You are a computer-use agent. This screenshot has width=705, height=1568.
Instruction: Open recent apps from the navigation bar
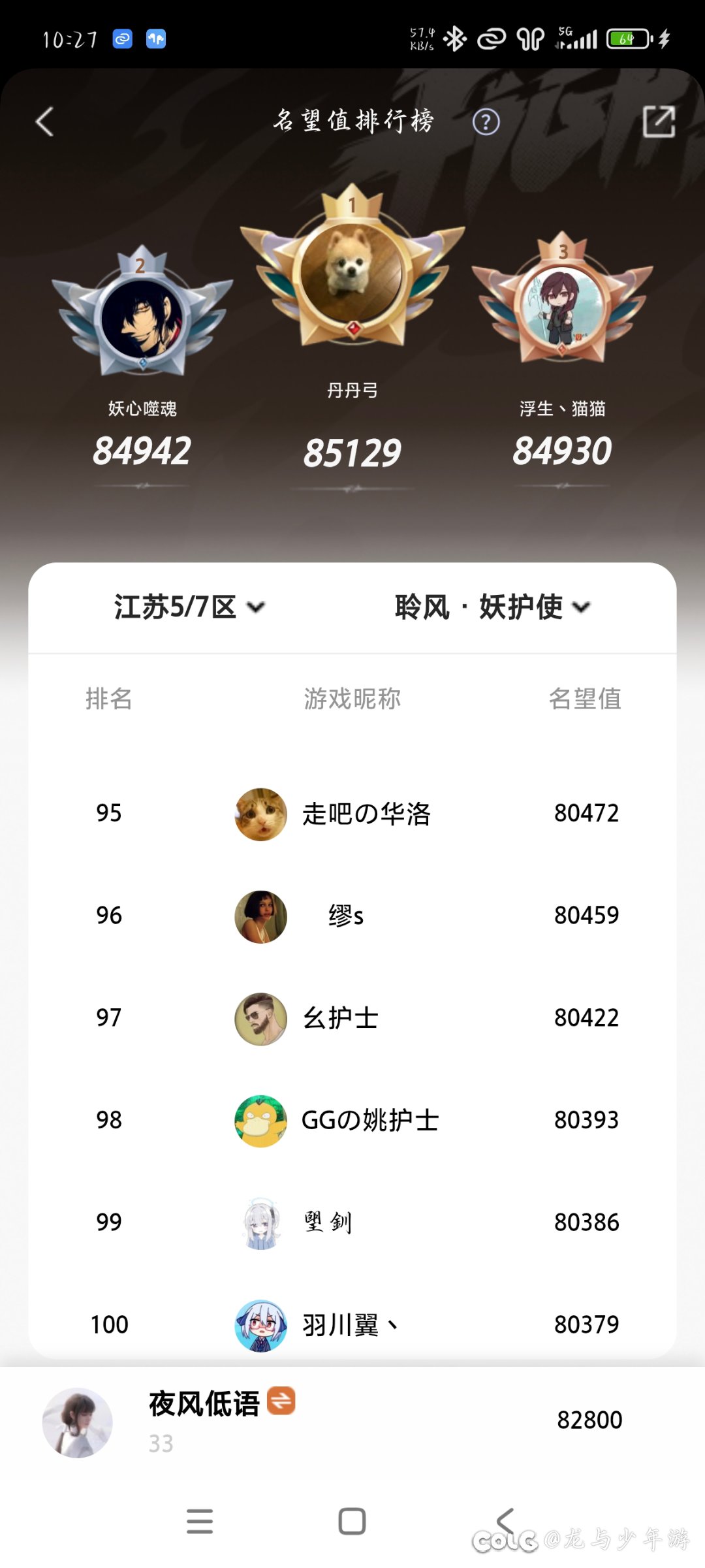(x=200, y=1521)
